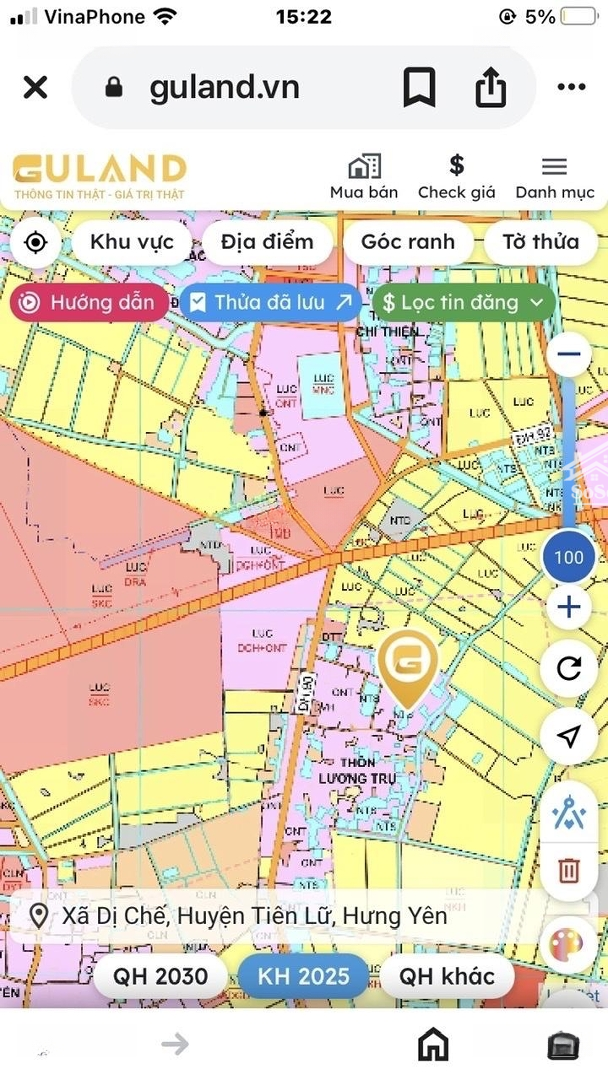Viewport: 608px width, 1080px height.
Task: Open the Hướng dẫn guide
Action: [x=89, y=302]
